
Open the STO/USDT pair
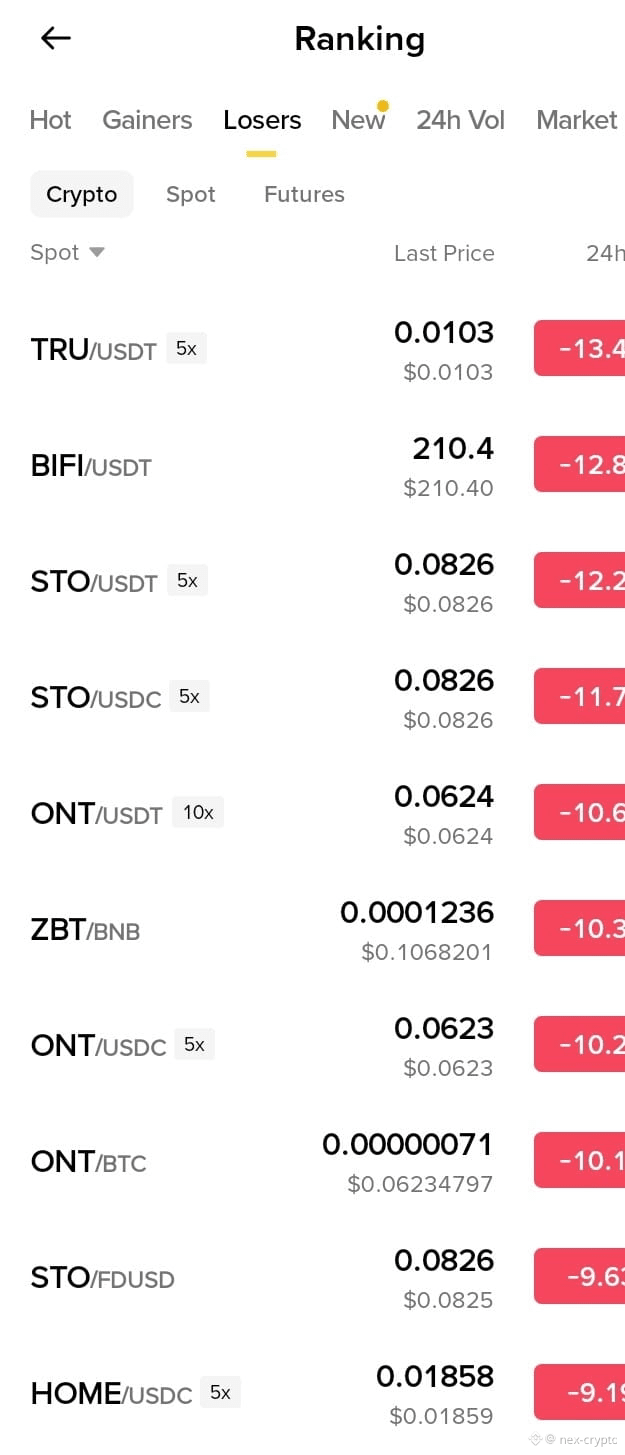click(x=312, y=581)
